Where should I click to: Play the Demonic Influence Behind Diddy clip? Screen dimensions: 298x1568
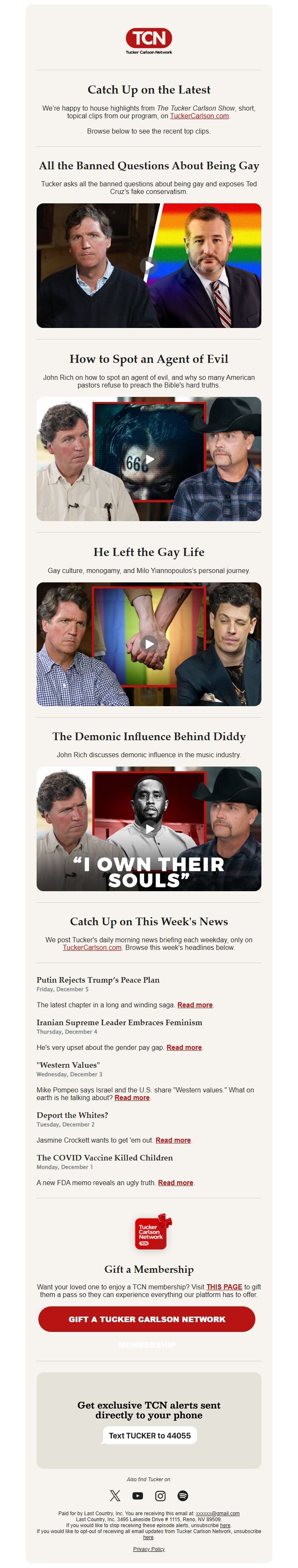[x=149, y=828]
